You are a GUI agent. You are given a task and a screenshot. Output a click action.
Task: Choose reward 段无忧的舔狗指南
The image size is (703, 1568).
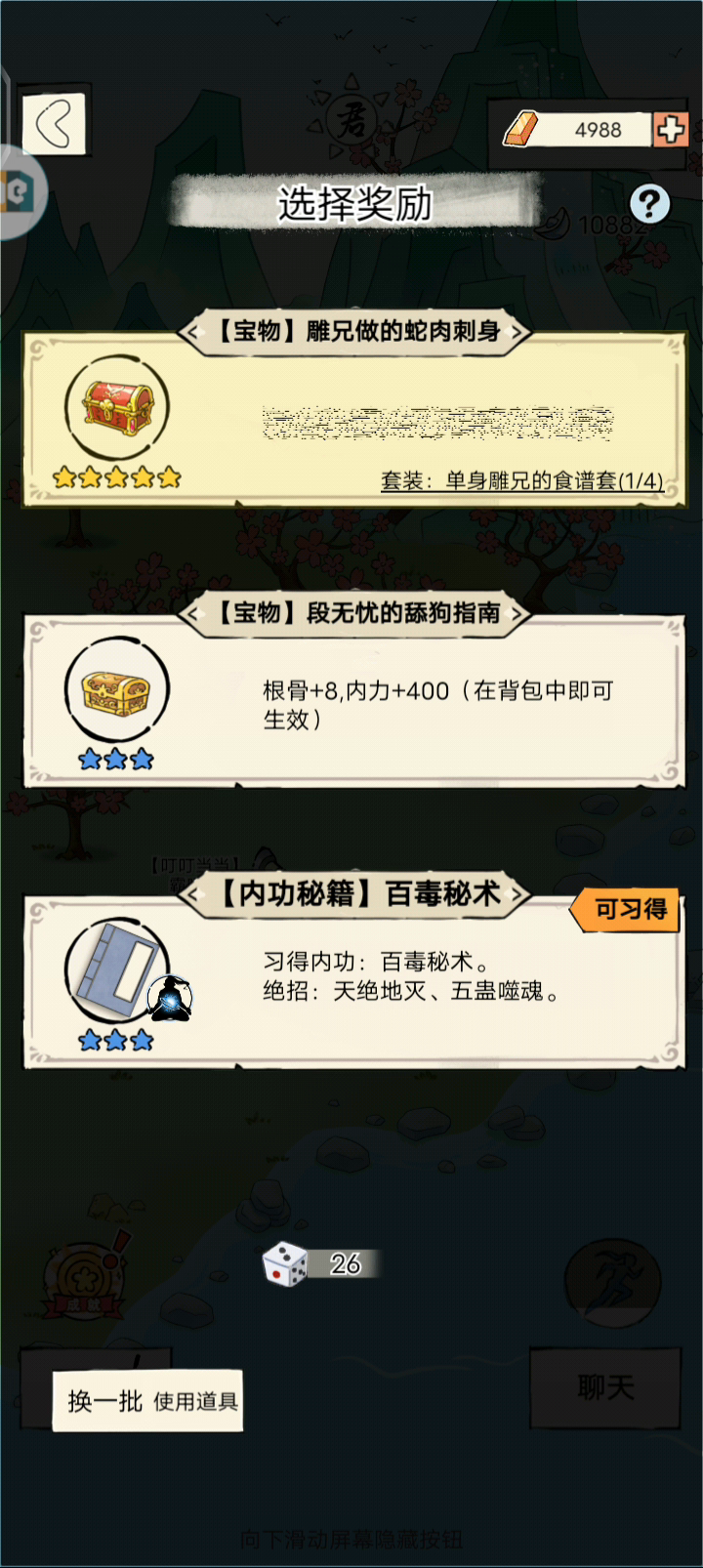click(354, 703)
